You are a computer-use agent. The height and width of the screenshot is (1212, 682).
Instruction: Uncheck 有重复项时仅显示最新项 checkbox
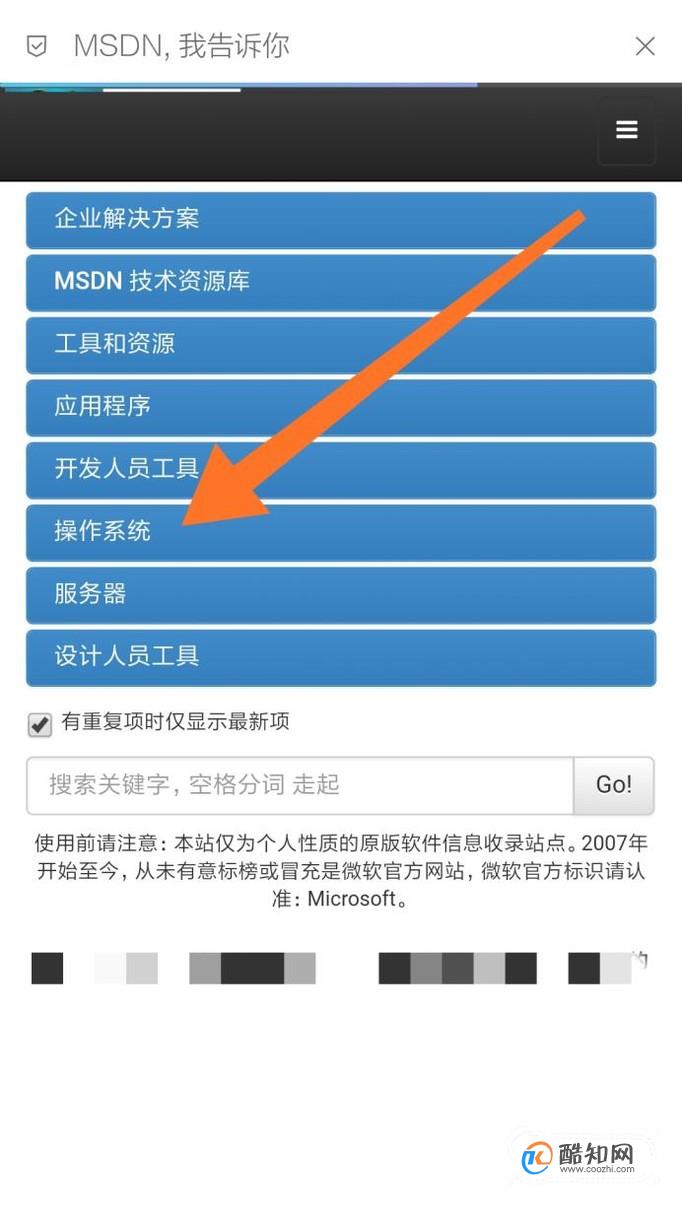click(x=40, y=724)
